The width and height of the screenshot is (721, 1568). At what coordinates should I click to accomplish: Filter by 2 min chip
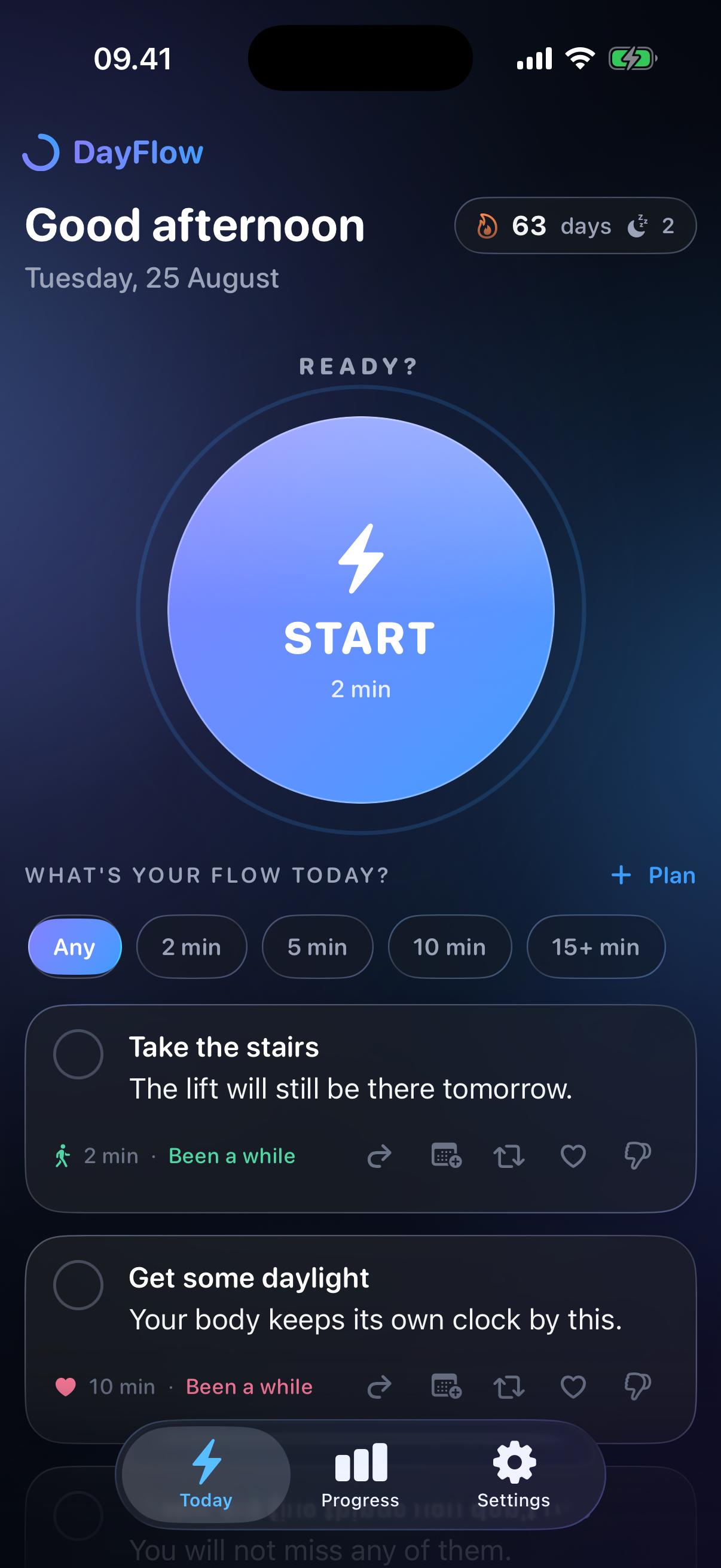tap(192, 947)
